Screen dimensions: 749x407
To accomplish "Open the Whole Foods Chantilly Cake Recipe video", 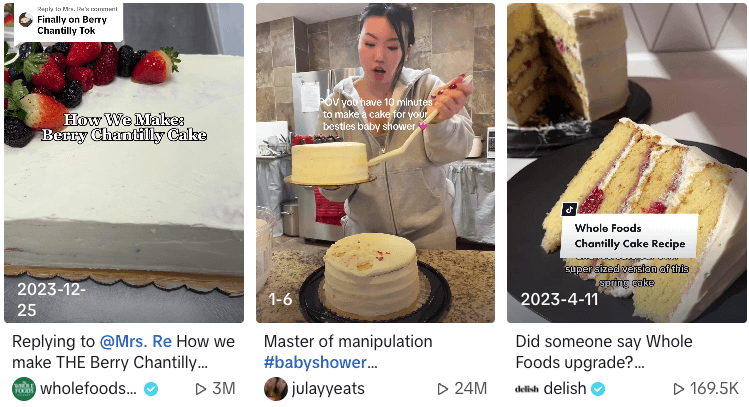I will (626, 163).
